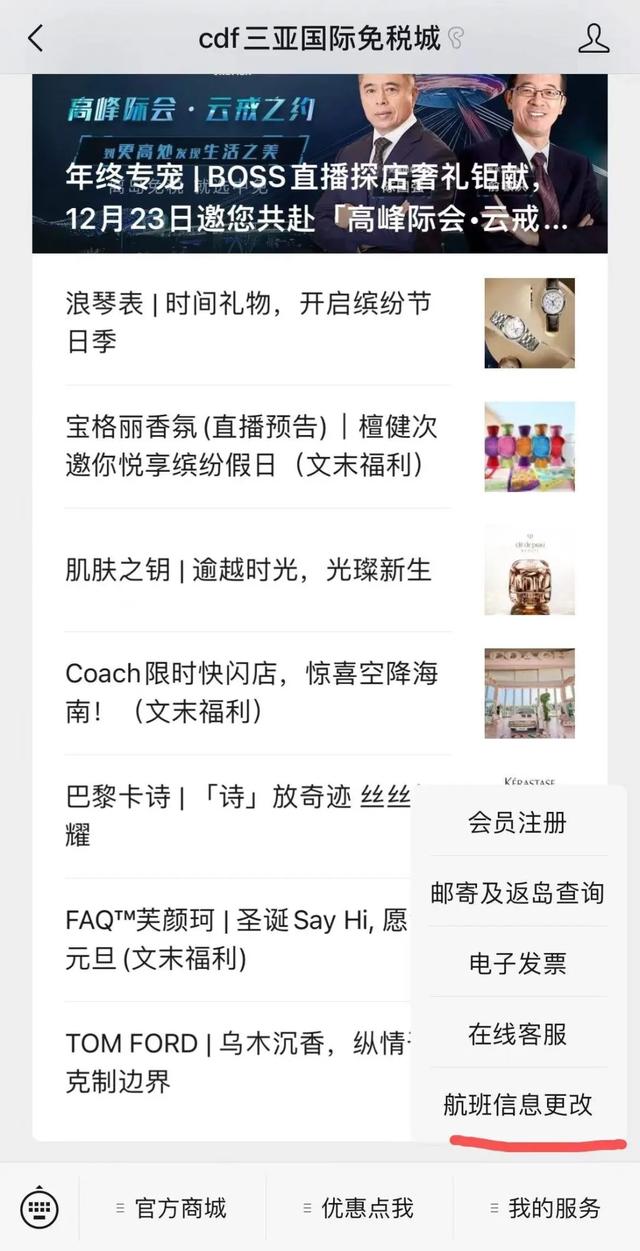Read the TOM FORD 乌木沉香 article
The height and width of the screenshot is (1251, 640).
[230, 1062]
